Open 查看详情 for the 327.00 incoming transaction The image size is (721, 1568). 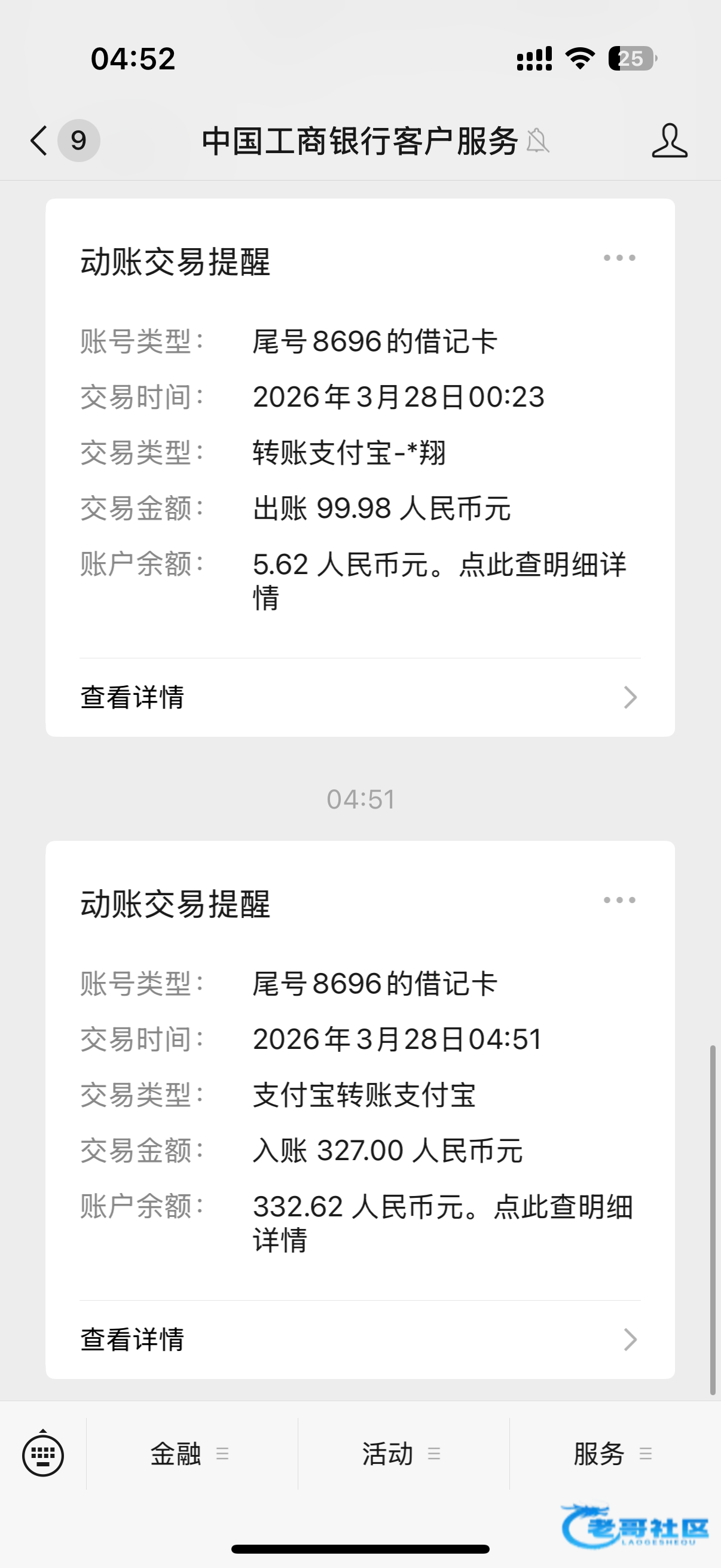[359, 1339]
